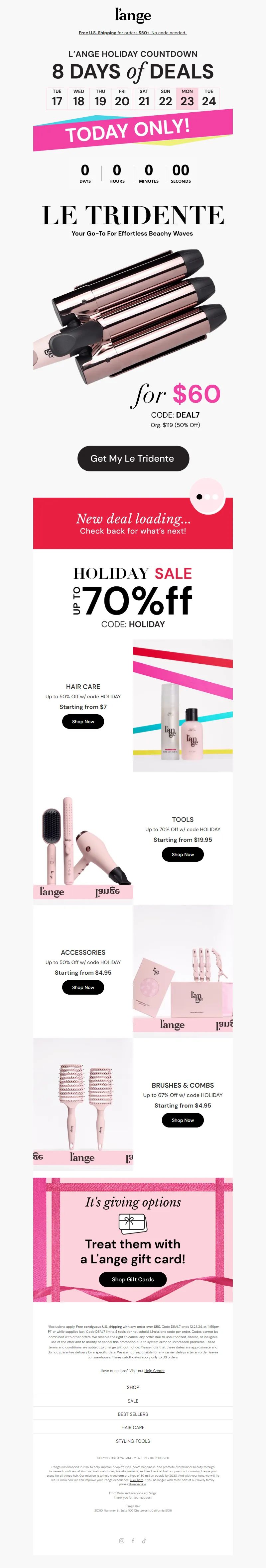Shop Now for Accessories
Viewport: 266px width, 1568px height.
click(83, 987)
